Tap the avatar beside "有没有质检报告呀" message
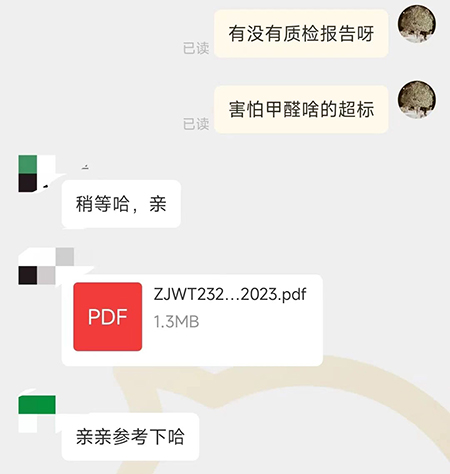The width and height of the screenshot is (450, 474). click(x=417, y=24)
